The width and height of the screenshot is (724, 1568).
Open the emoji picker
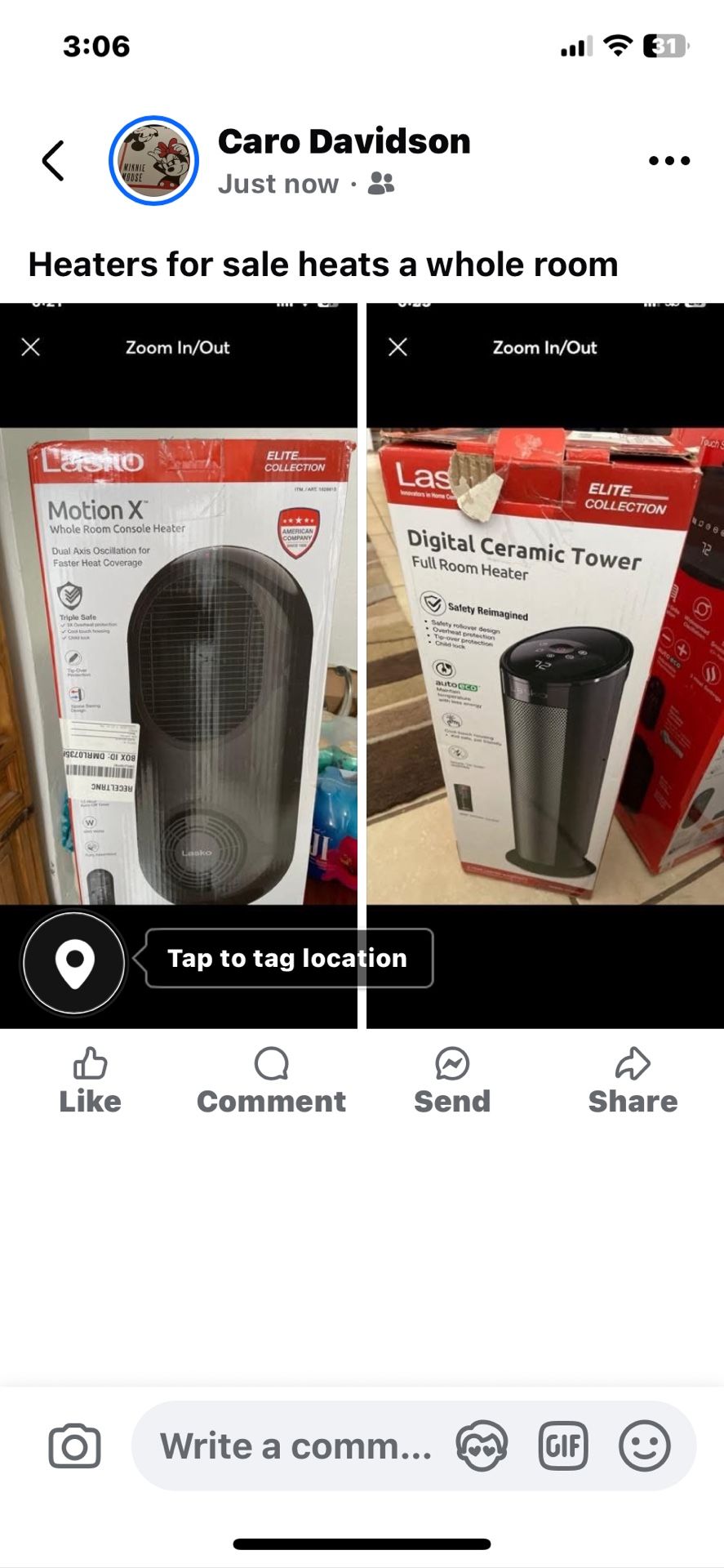click(x=645, y=1446)
